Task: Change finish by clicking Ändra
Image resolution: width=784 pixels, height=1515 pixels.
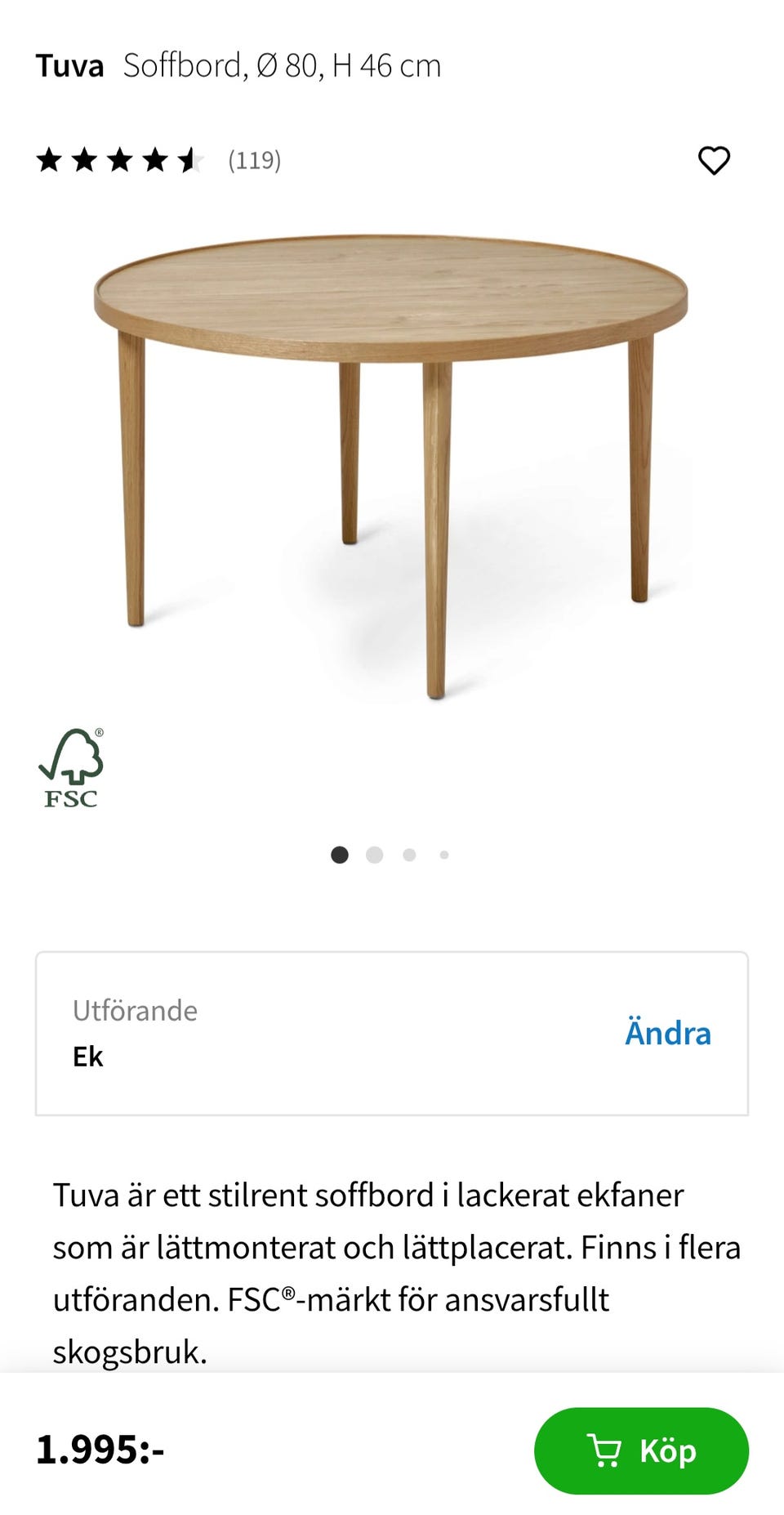Action: click(669, 1033)
